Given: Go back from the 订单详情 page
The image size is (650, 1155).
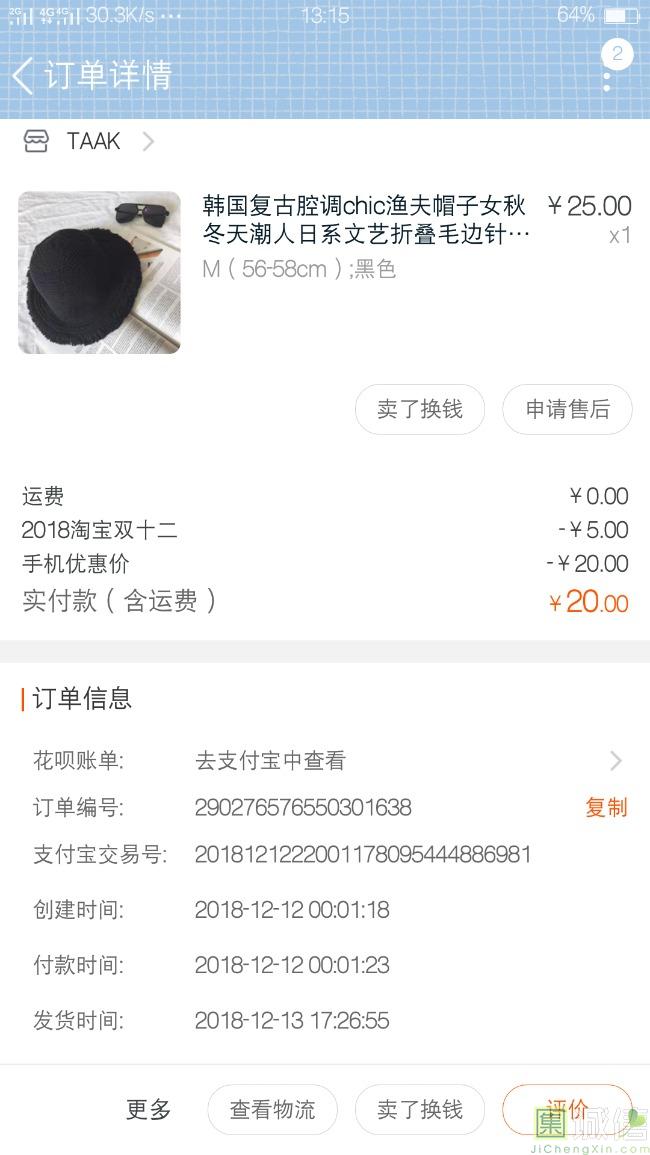Looking at the screenshot, I should click(x=23, y=75).
